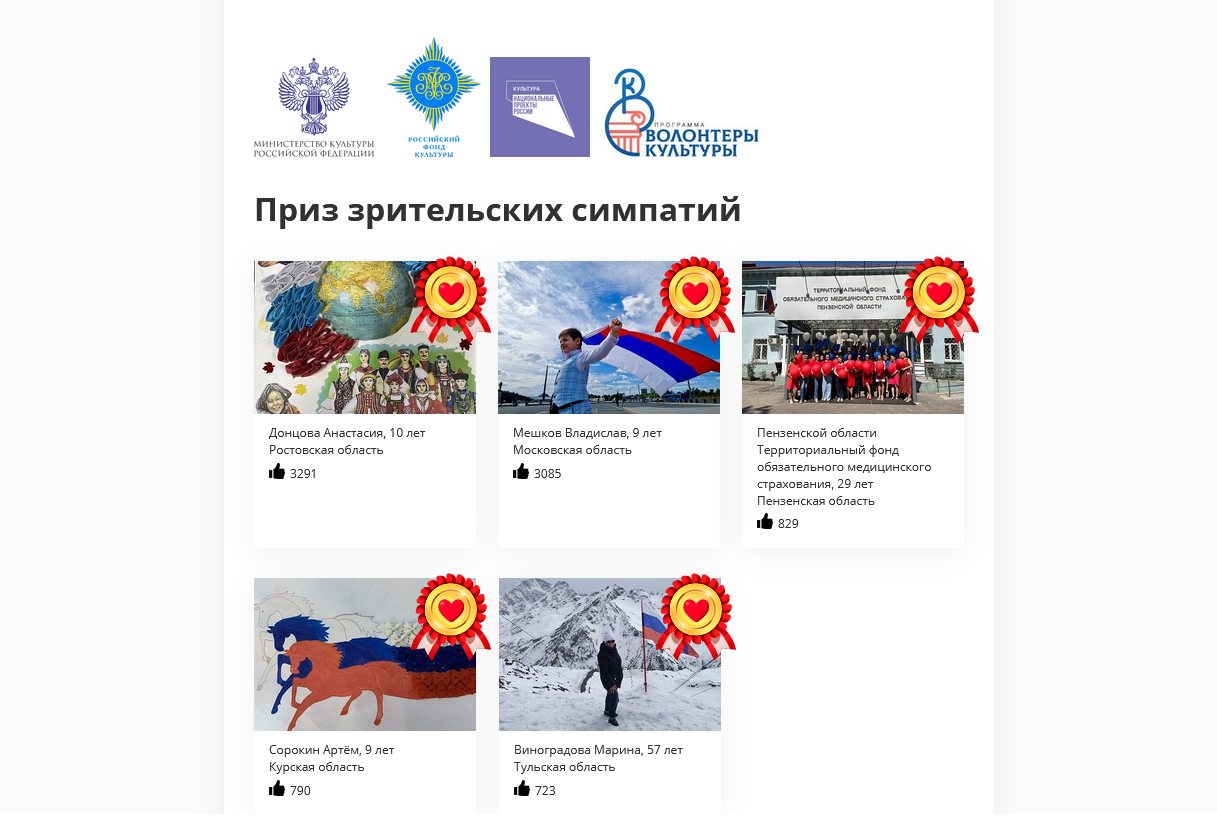
Task: View Сорокин Артём's horse drawing
Action: [x=364, y=655]
